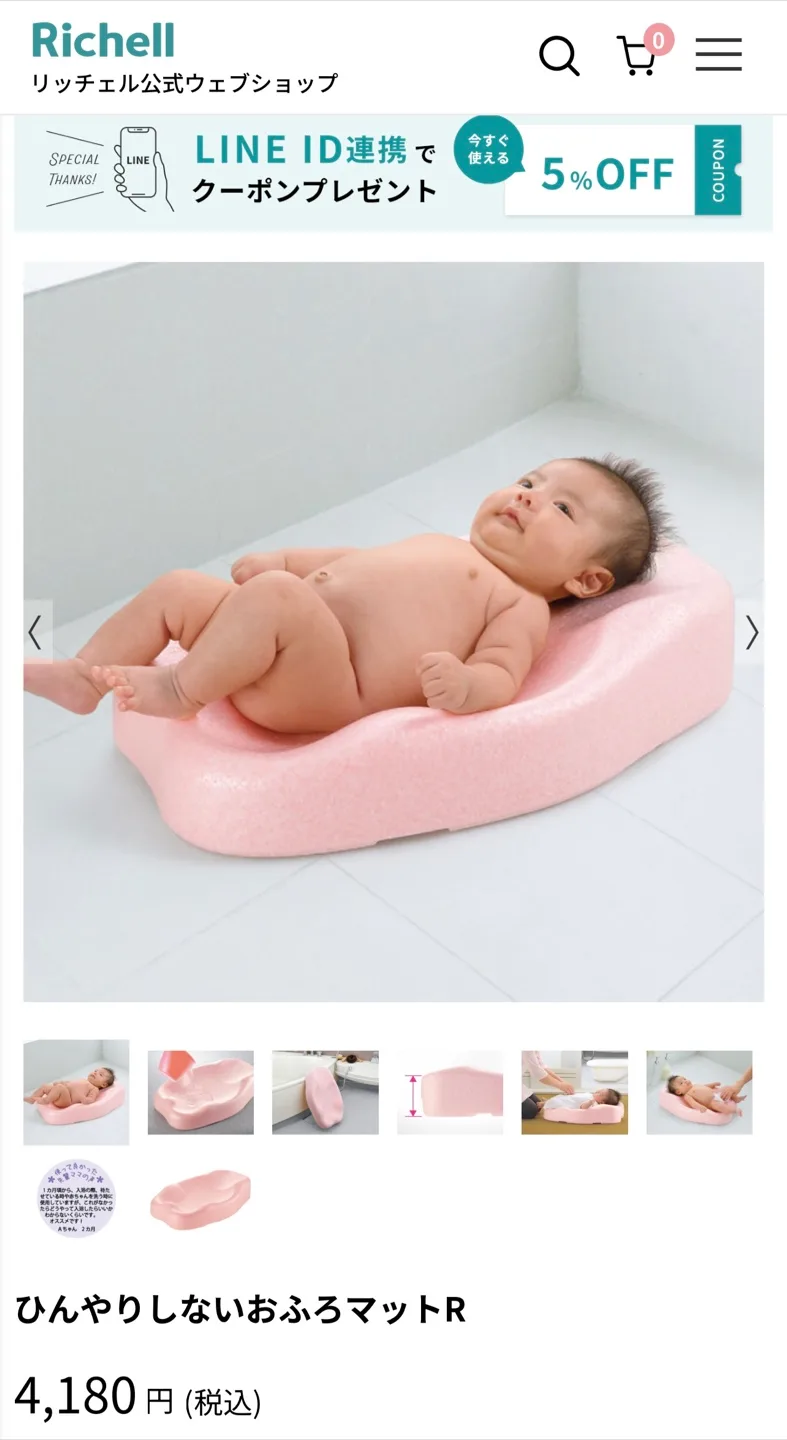Select thumbnail of mat leaning on wall
The image size is (787, 1440).
click(325, 1092)
